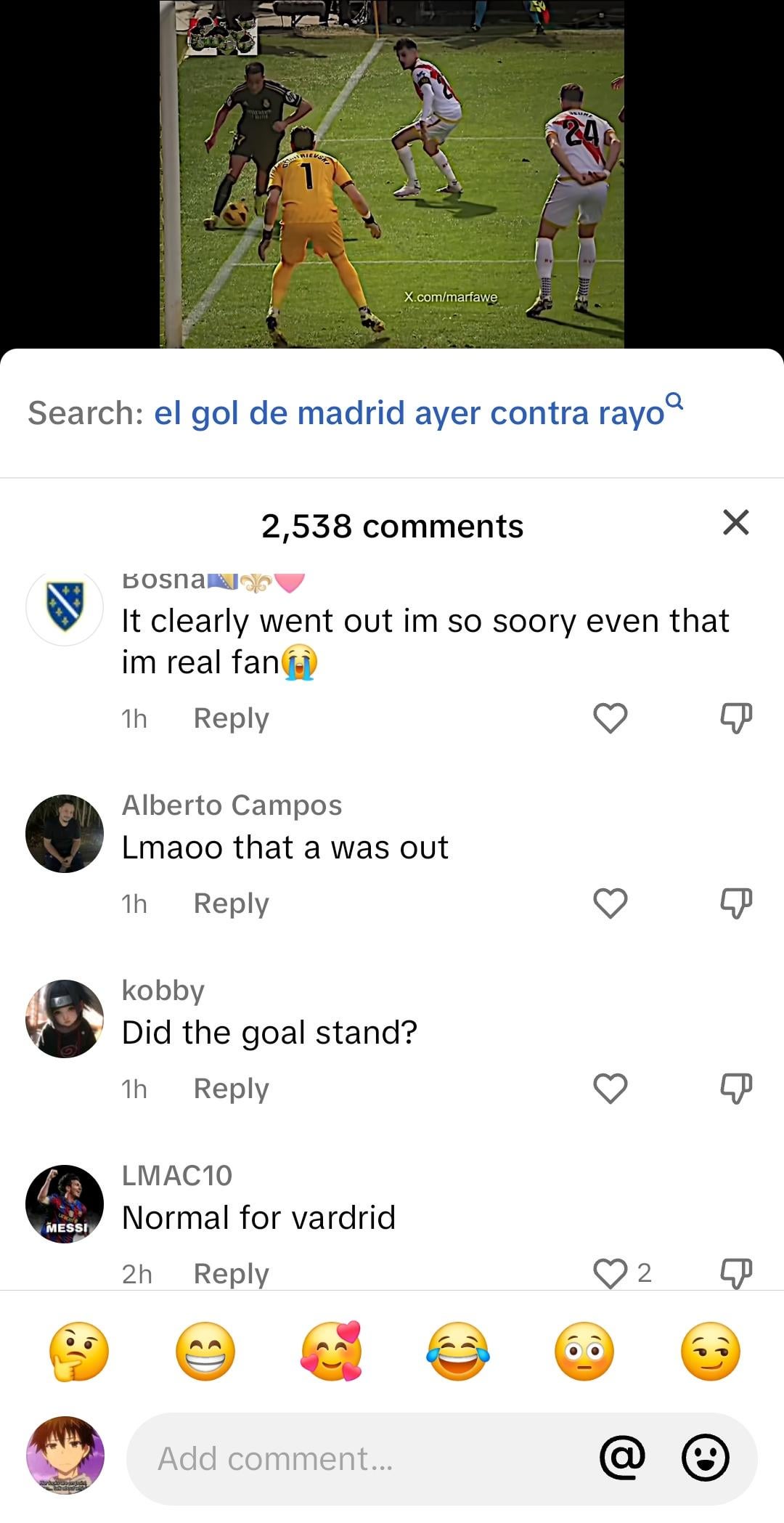Open search for el gol de madrid ayer contra rayo
Viewport: 784px width, 1523px height.
click(417, 413)
